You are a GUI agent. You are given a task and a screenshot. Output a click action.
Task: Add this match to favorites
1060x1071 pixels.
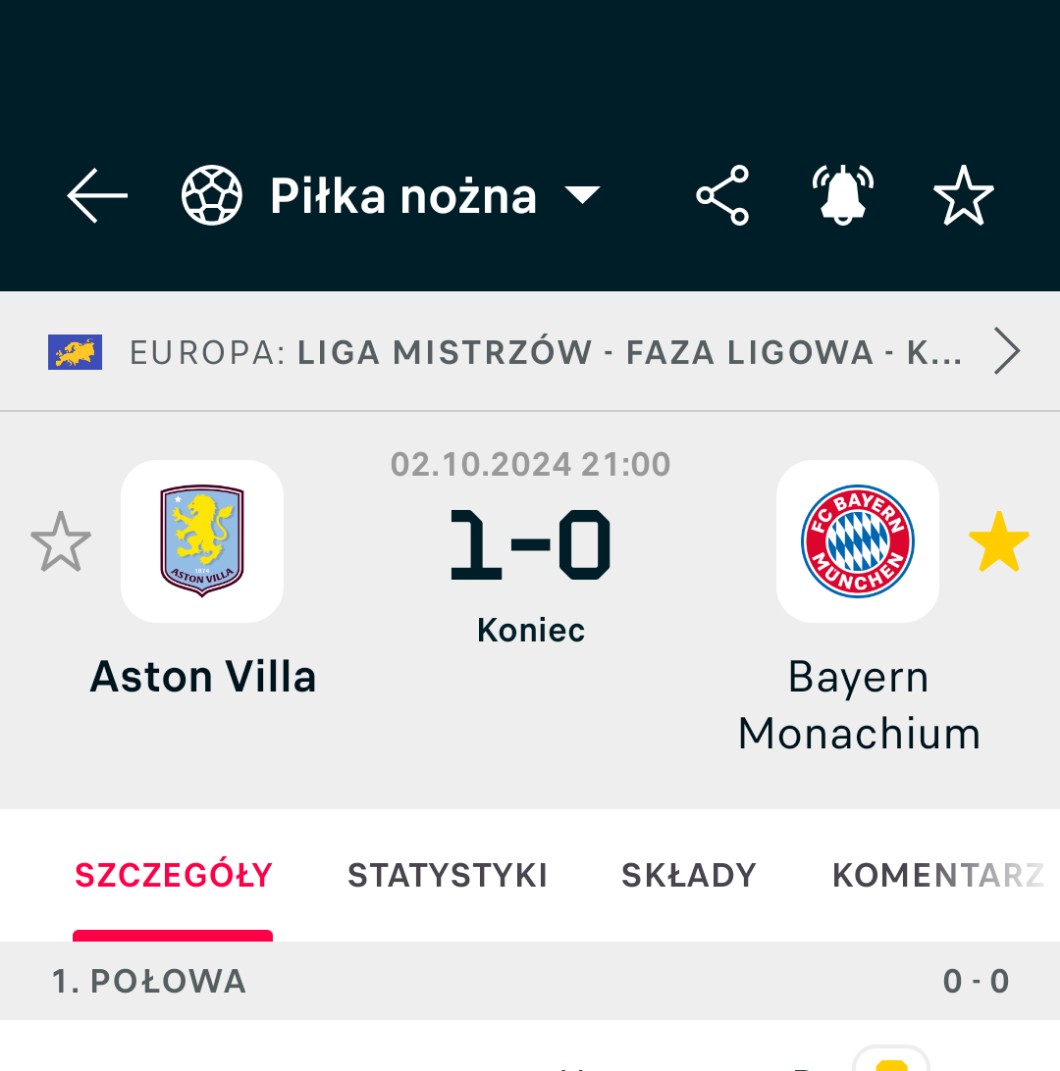(963, 195)
